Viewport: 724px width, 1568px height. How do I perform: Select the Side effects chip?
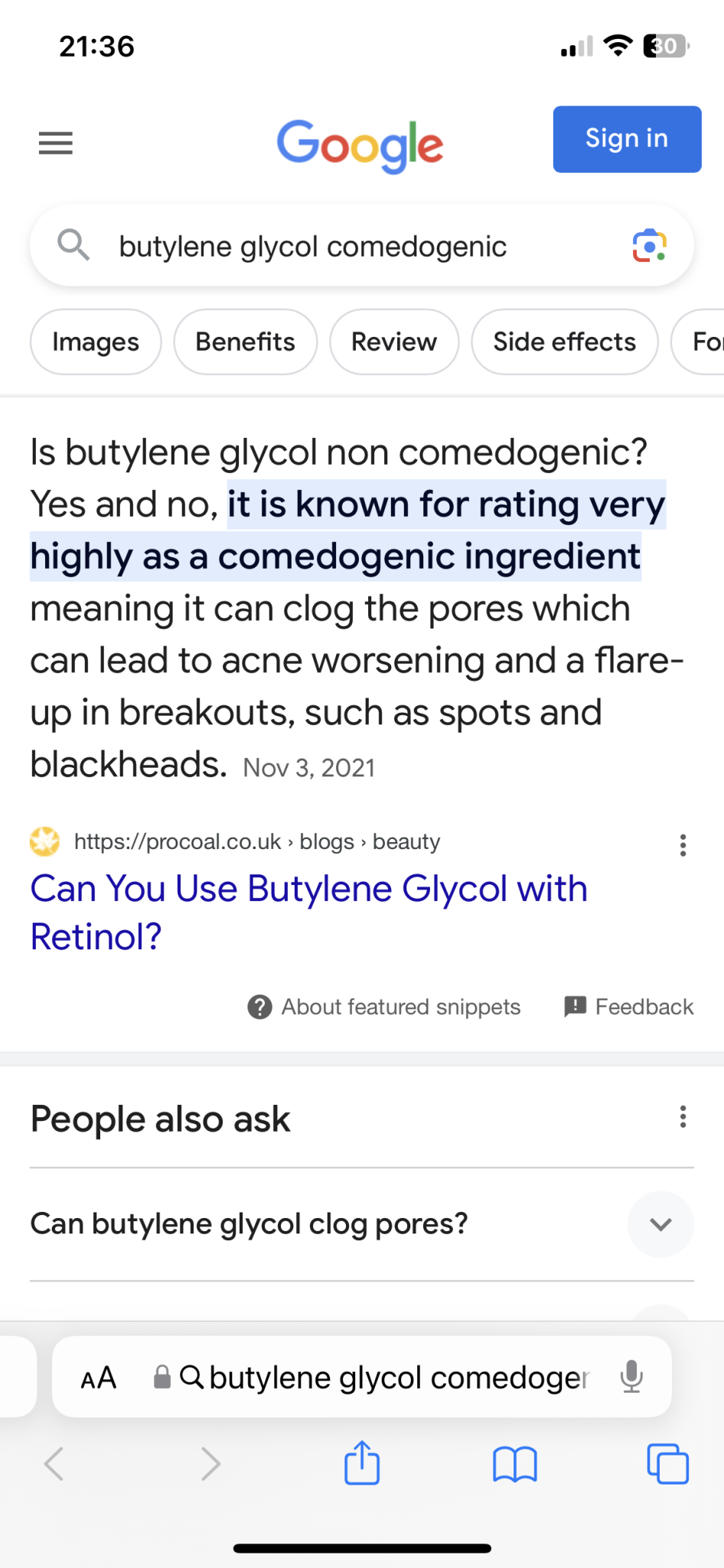564,342
